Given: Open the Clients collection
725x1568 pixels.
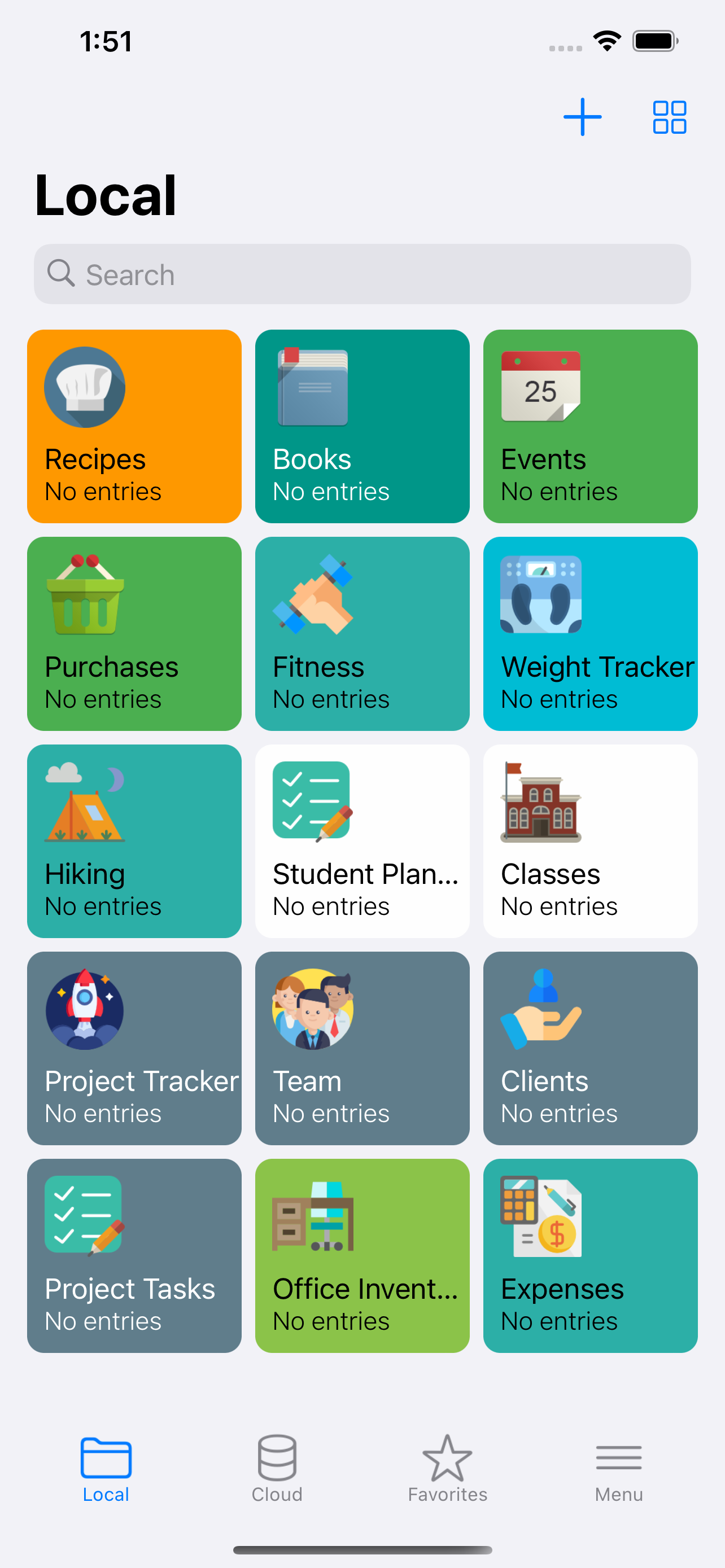Looking at the screenshot, I should (x=590, y=1048).
